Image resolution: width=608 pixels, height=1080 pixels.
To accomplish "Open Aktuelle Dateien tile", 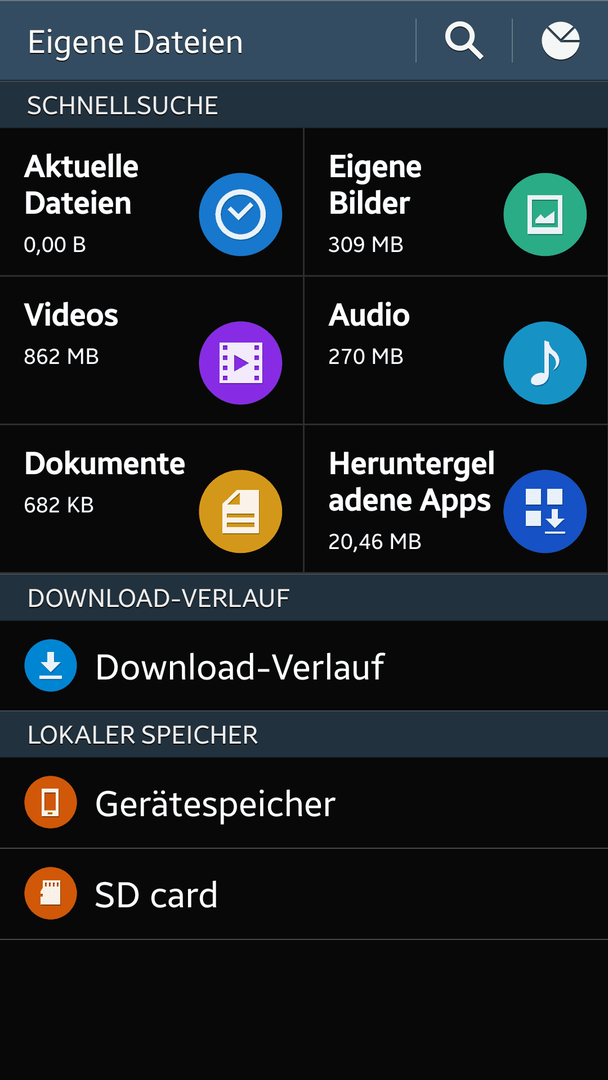I will tap(151, 202).
